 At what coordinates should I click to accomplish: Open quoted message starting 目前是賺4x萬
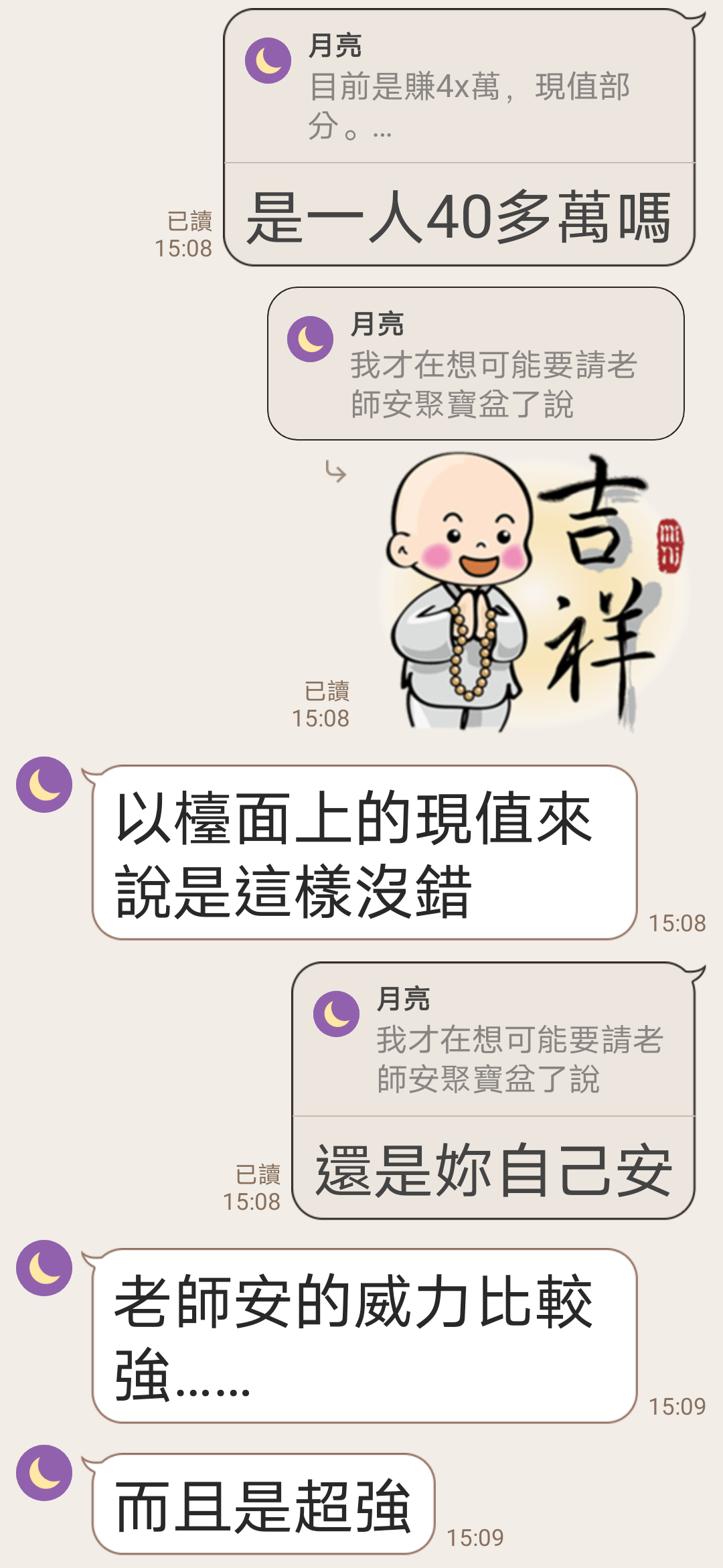click(459, 88)
